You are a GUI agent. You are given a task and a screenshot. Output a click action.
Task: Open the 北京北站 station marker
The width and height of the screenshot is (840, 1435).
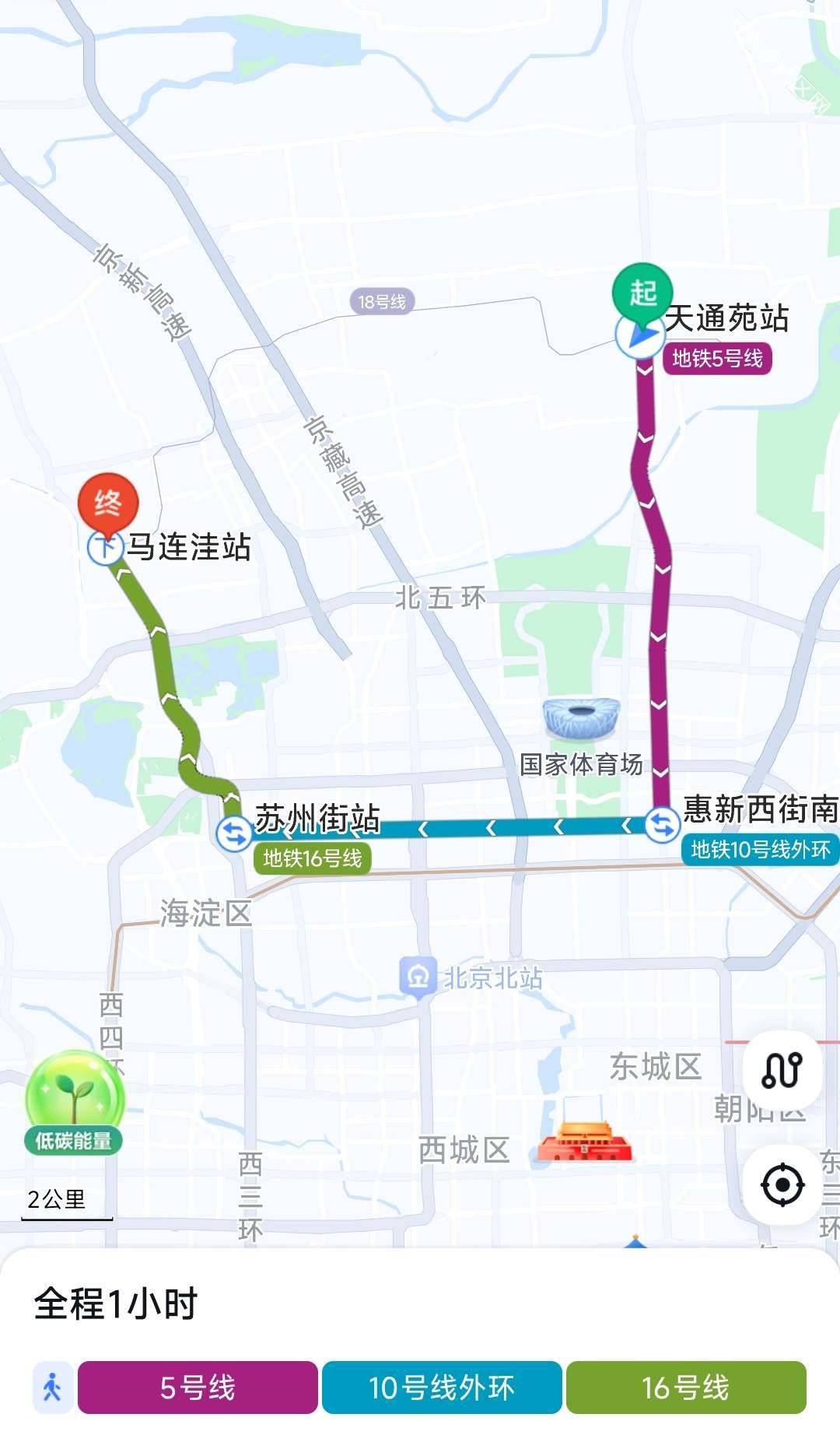click(418, 977)
